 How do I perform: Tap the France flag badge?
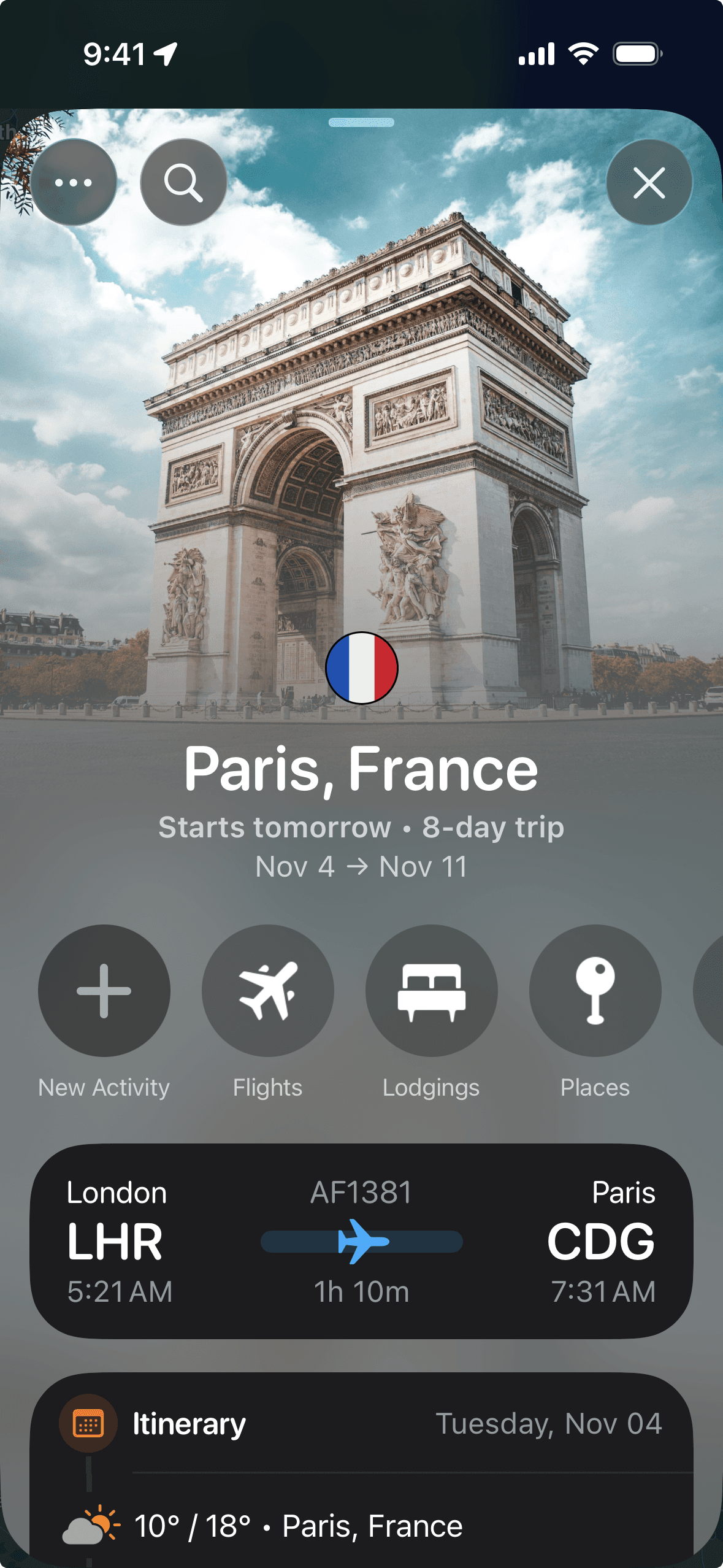(x=361, y=669)
